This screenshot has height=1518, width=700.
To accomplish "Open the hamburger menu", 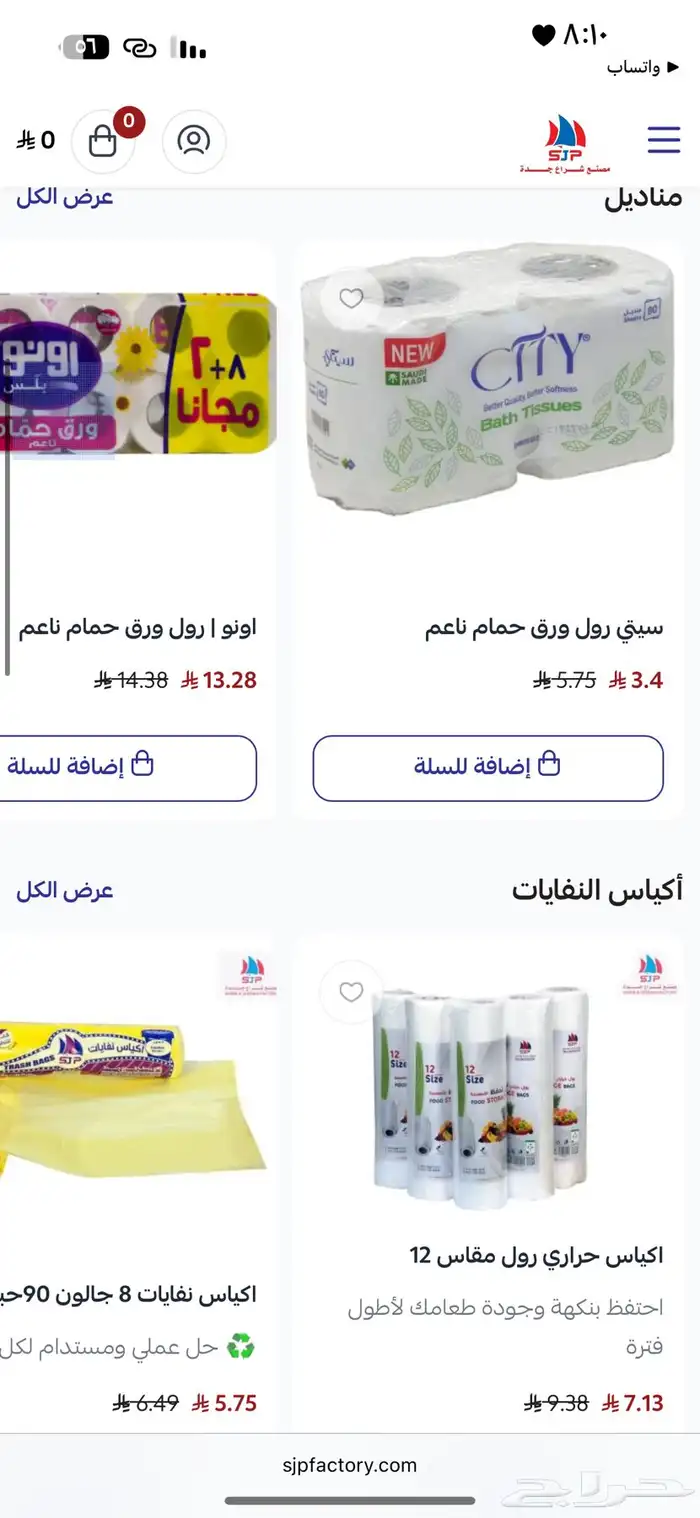I will tap(663, 140).
